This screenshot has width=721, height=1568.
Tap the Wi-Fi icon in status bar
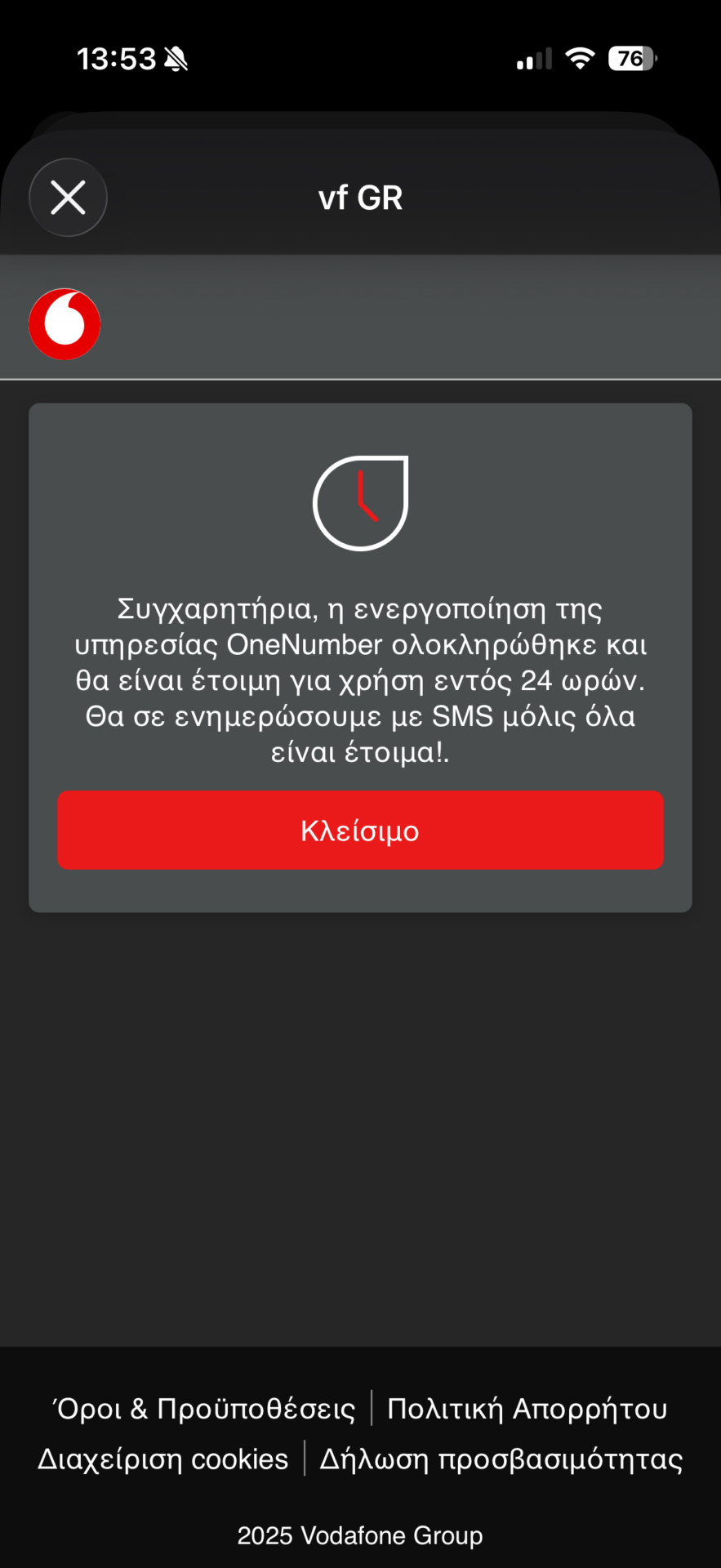click(x=579, y=57)
